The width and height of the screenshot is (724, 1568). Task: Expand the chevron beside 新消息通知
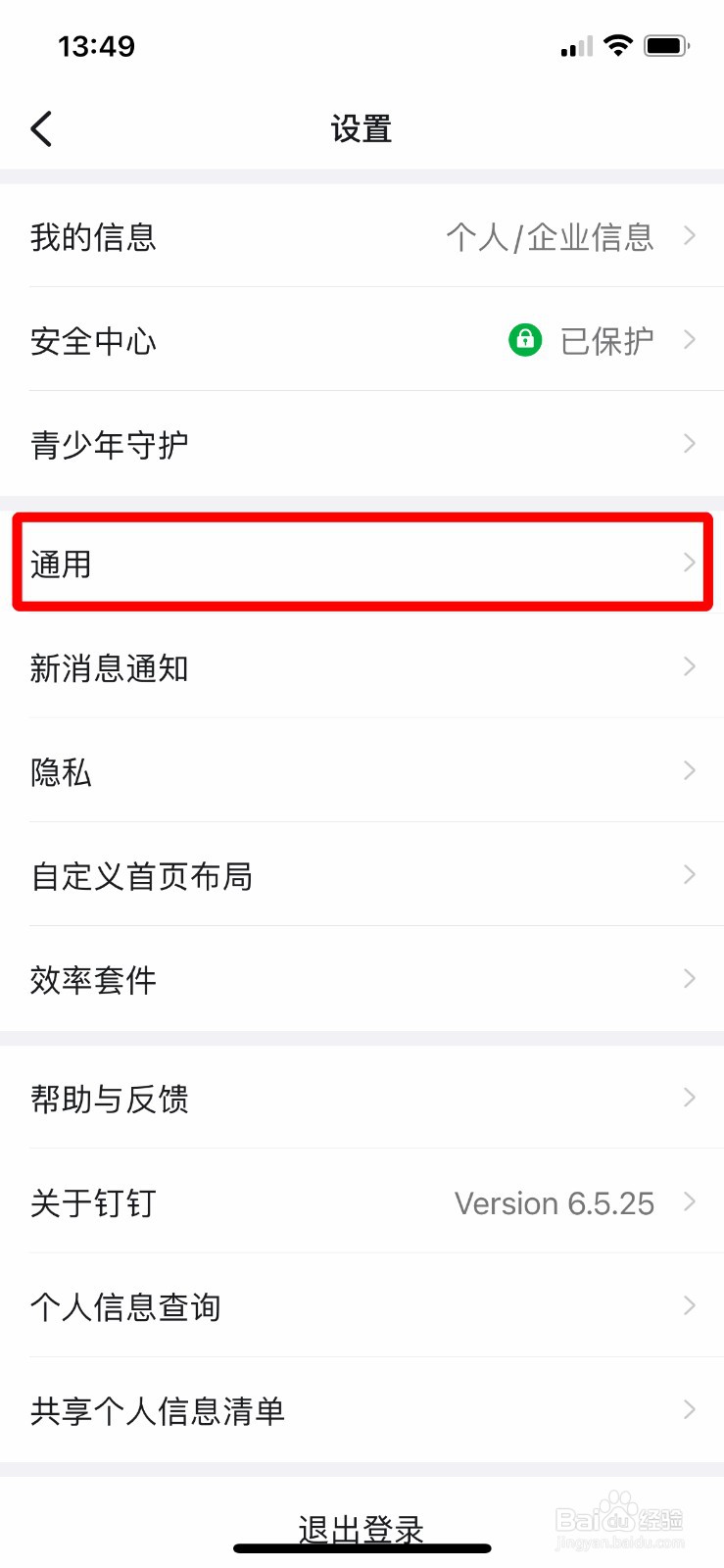pos(689,666)
